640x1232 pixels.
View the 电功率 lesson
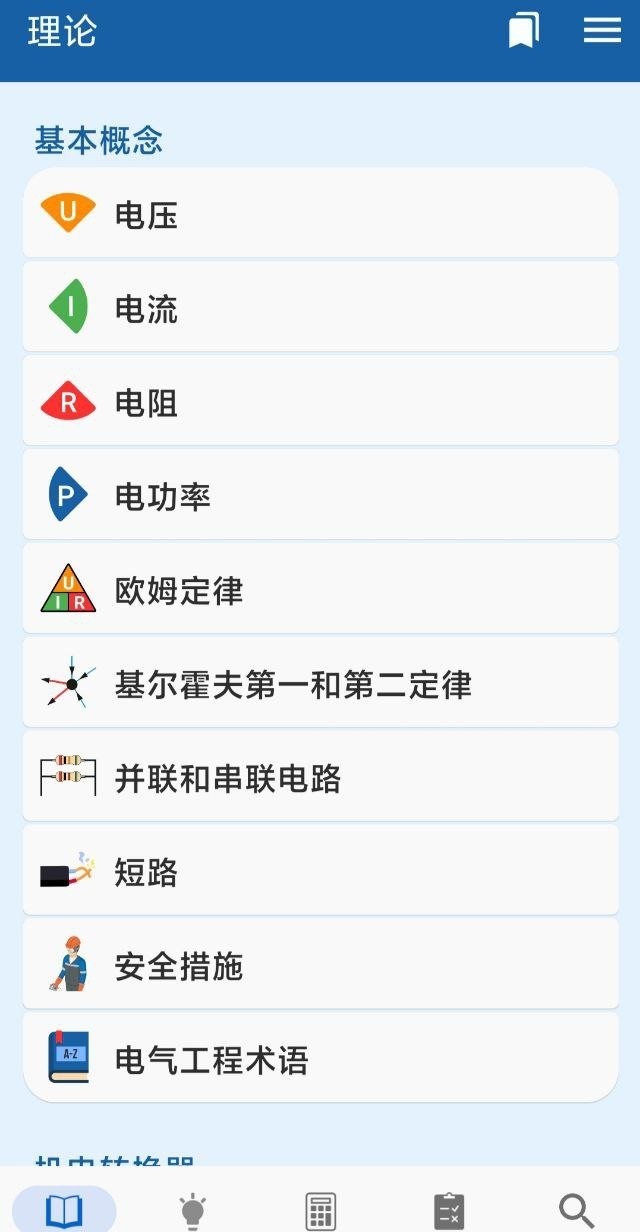point(320,495)
